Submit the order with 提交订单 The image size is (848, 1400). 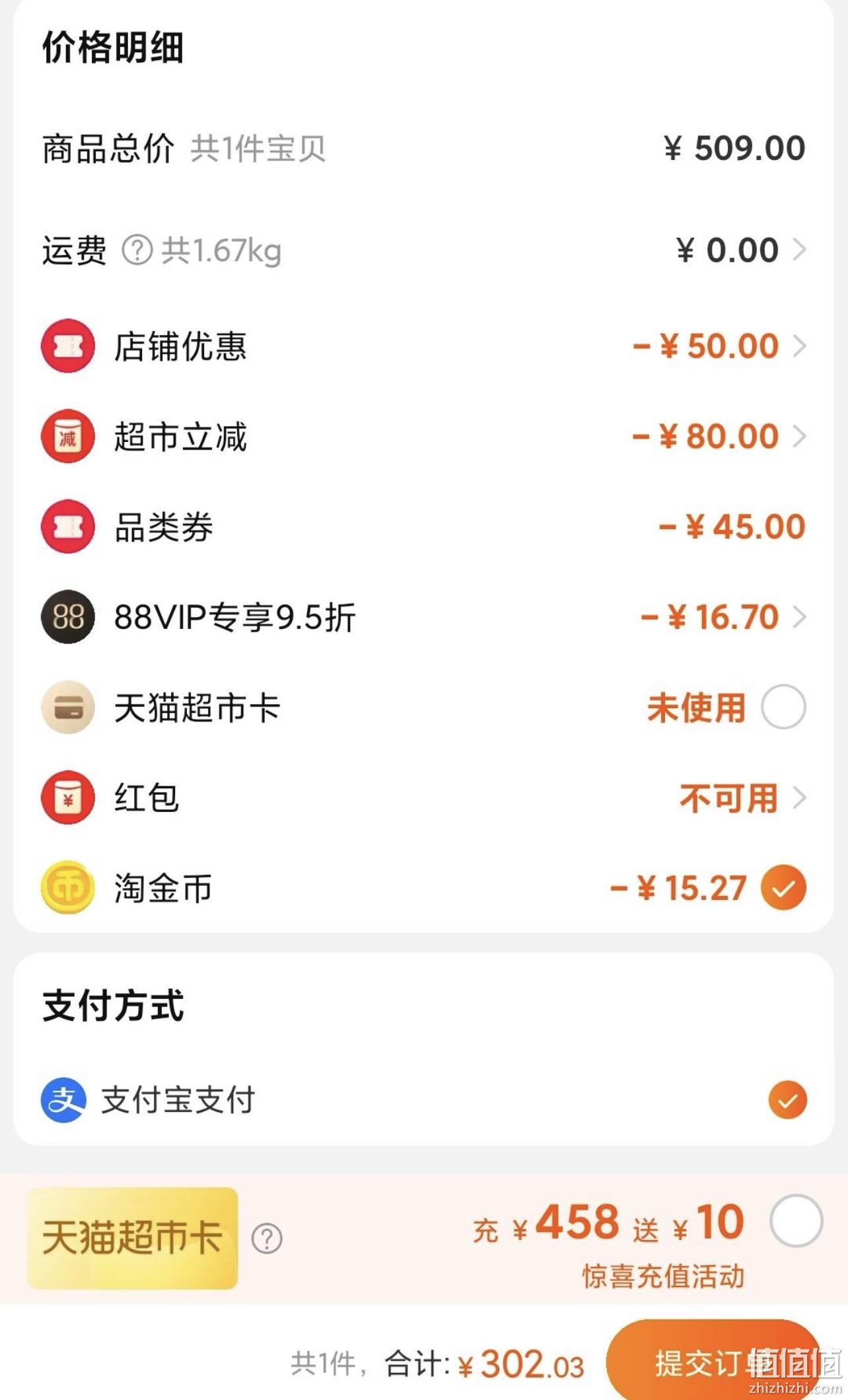(713, 1361)
